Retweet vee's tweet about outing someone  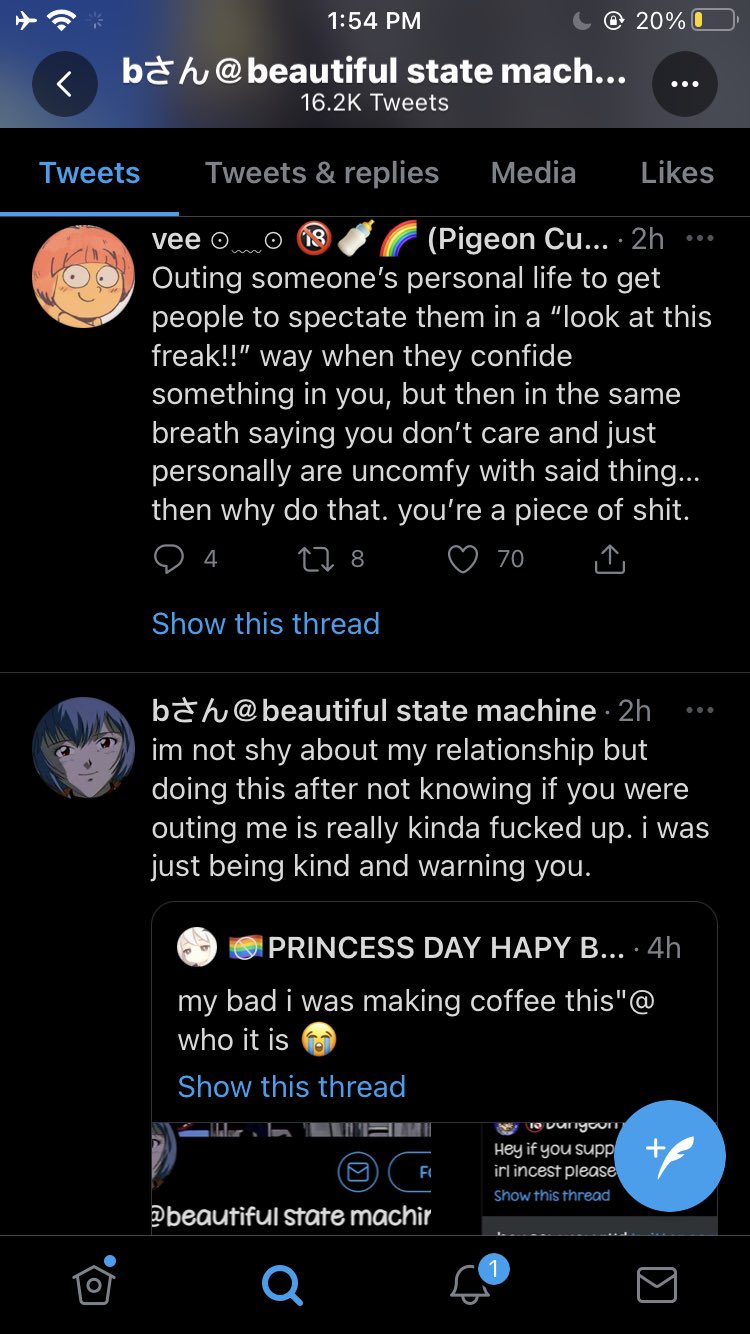pyautogui.click(x=317, y=559)
